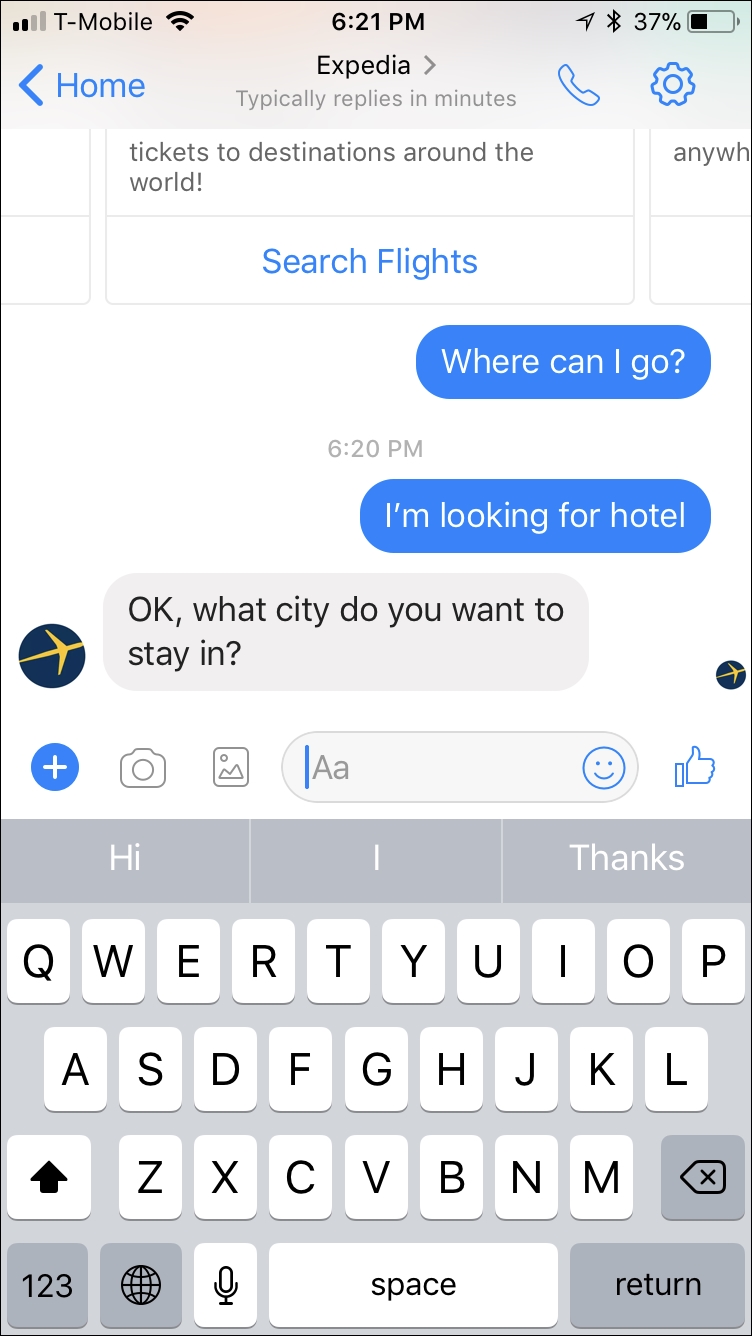Screen dimensions: 752x1336
Task: Open the emoji picker
Action: [x=603, y=768]
